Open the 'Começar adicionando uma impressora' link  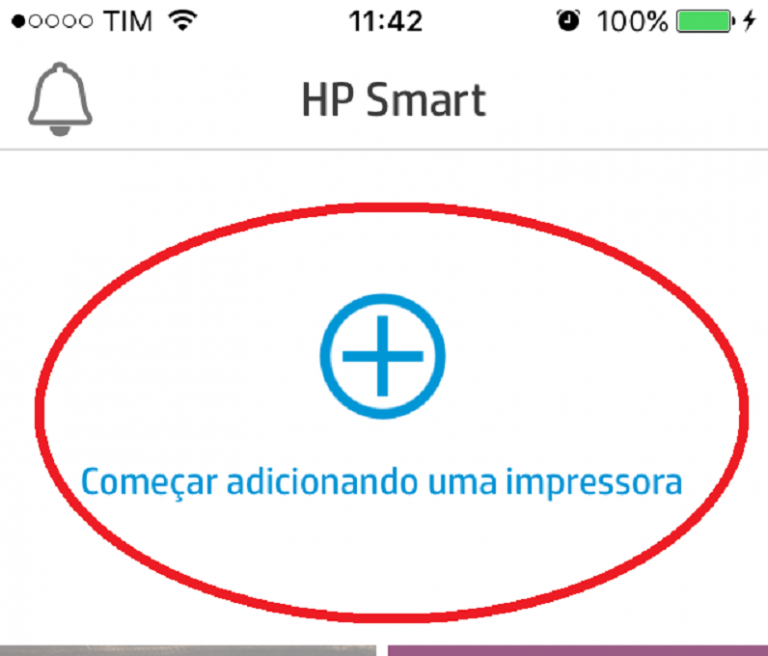381,481
